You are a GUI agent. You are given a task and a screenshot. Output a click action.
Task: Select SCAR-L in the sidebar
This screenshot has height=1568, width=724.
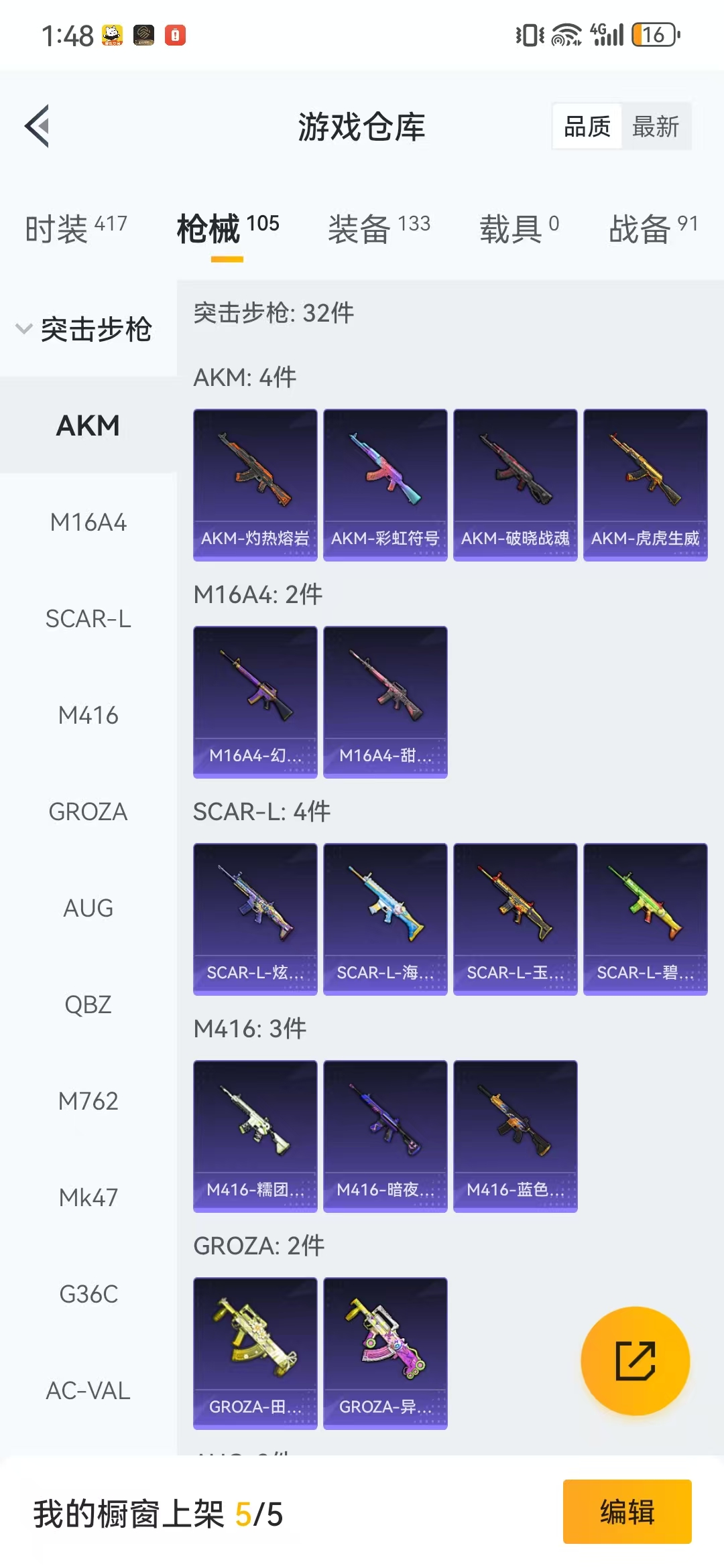click(88, 618)
